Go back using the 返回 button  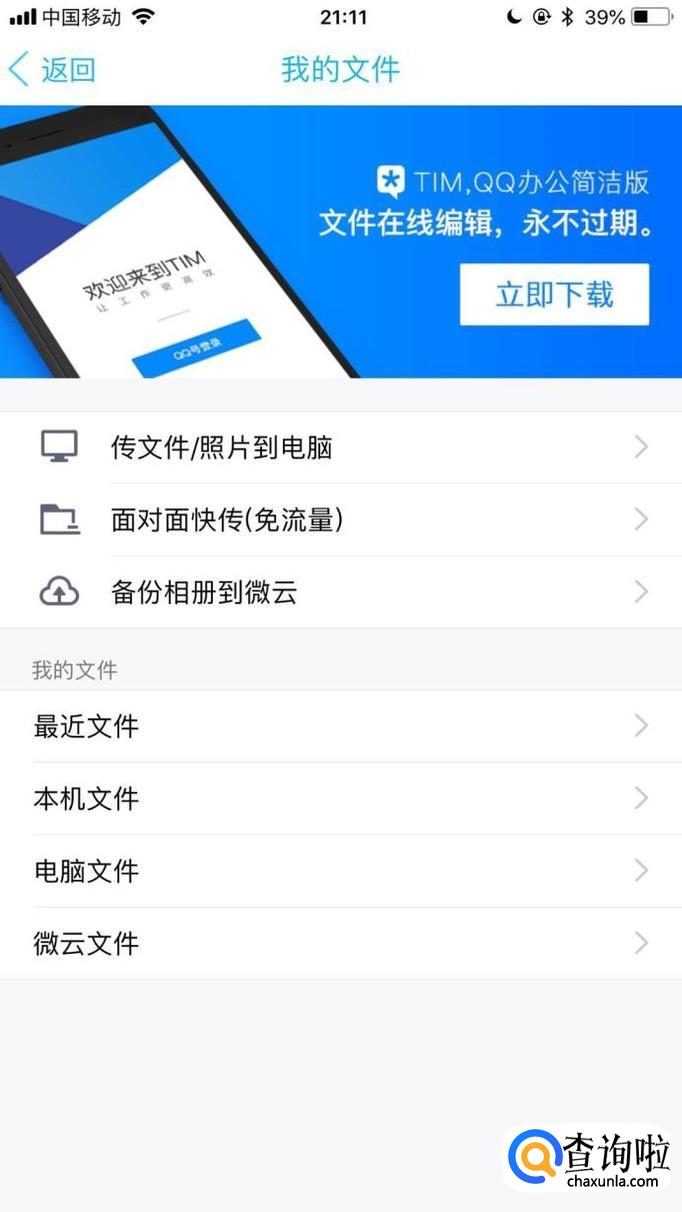coord(52,70)
